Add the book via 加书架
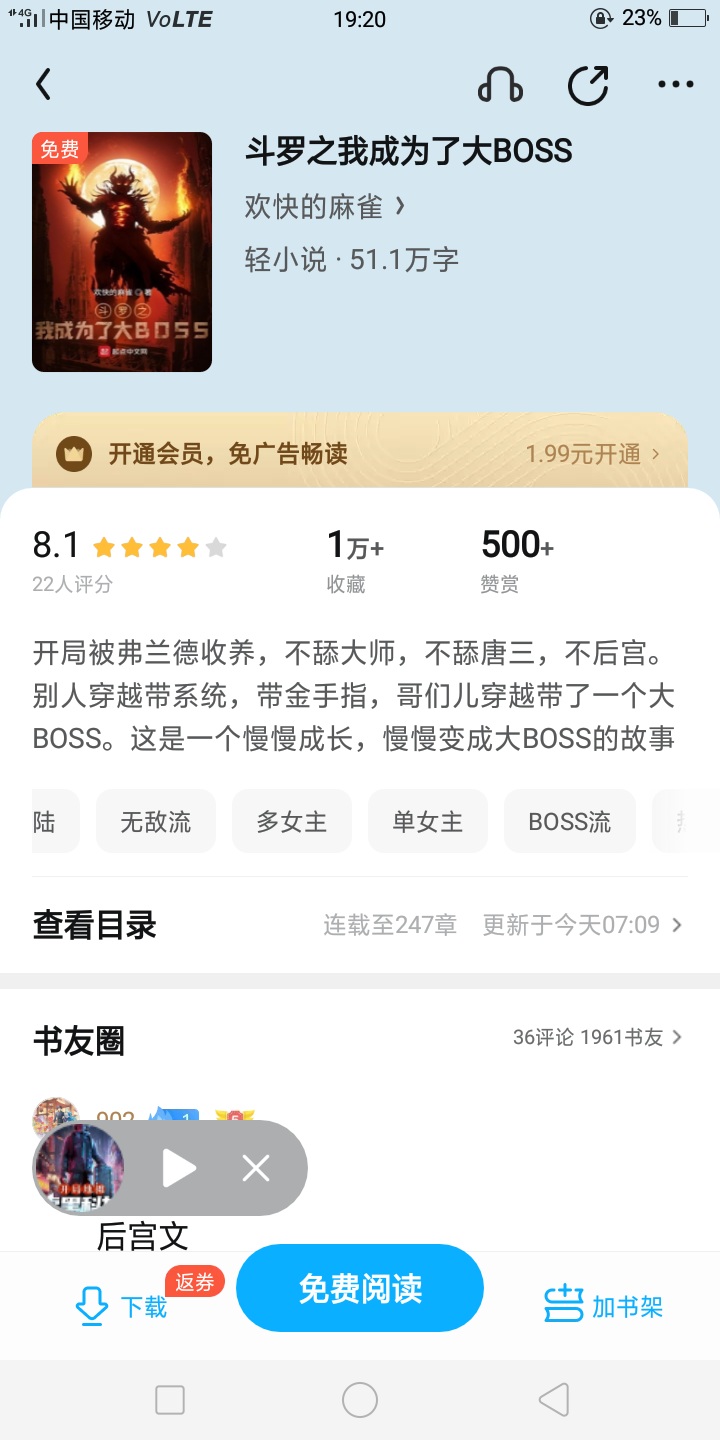Image resolution: width=720 pixels, height=1440 pixels. pyautogui.click(x=604, y=1306)
